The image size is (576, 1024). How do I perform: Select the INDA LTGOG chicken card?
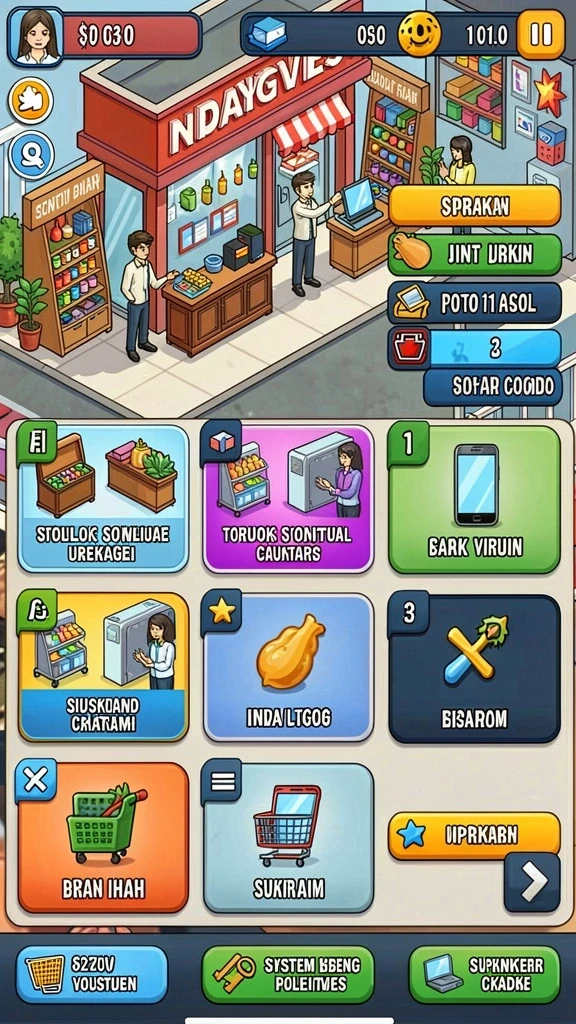pos(288,667)
